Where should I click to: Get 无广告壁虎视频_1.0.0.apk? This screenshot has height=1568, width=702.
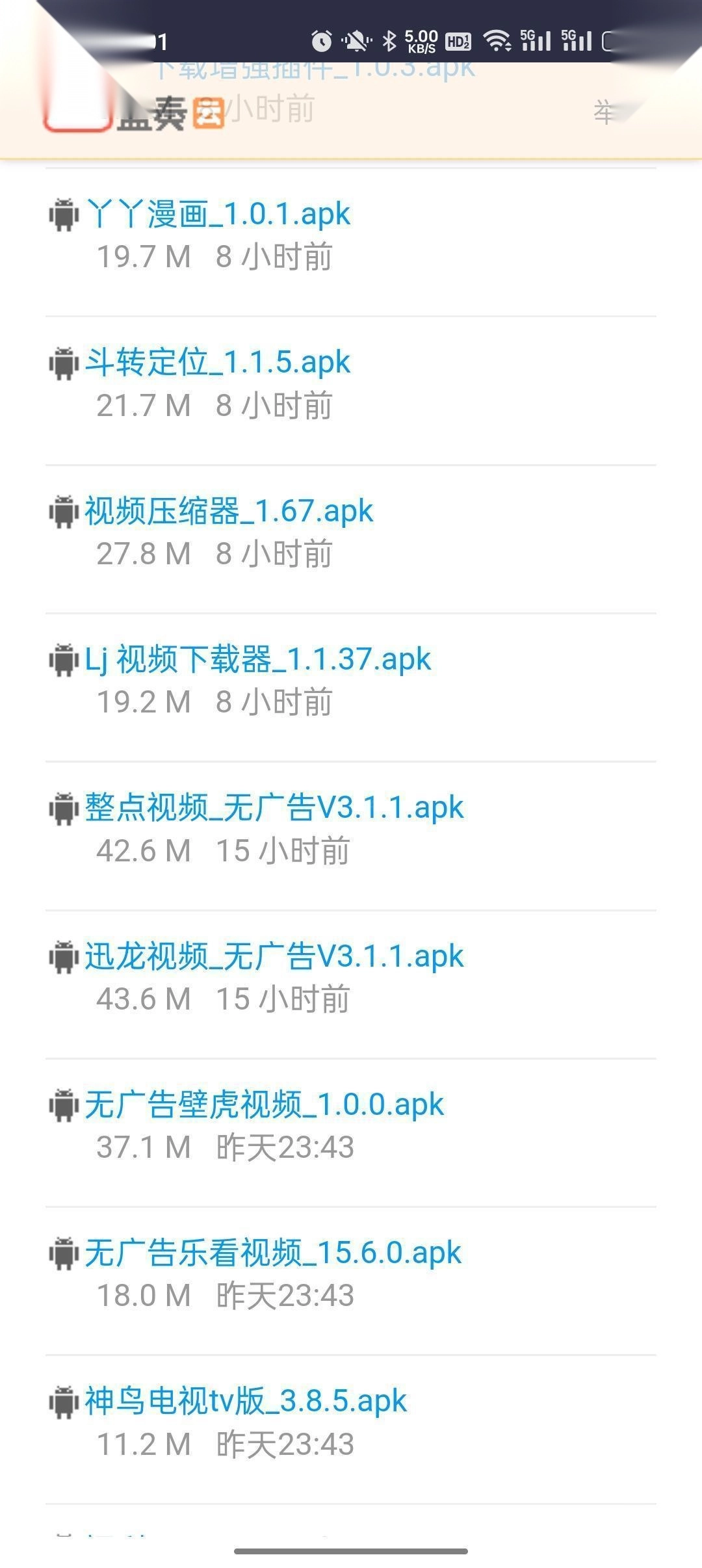click(264, 1104)
